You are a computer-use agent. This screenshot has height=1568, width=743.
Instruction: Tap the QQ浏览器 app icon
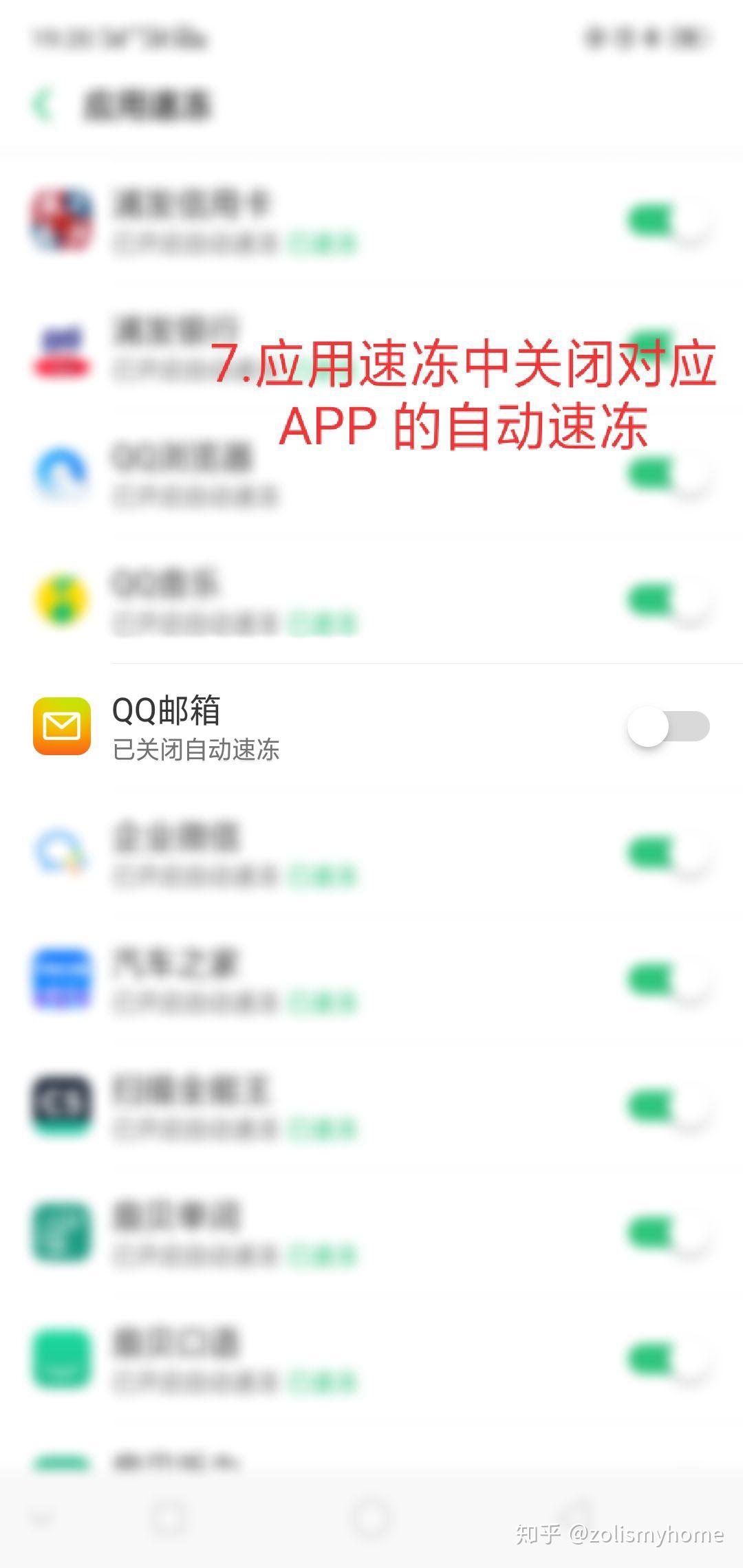point(58,475)
